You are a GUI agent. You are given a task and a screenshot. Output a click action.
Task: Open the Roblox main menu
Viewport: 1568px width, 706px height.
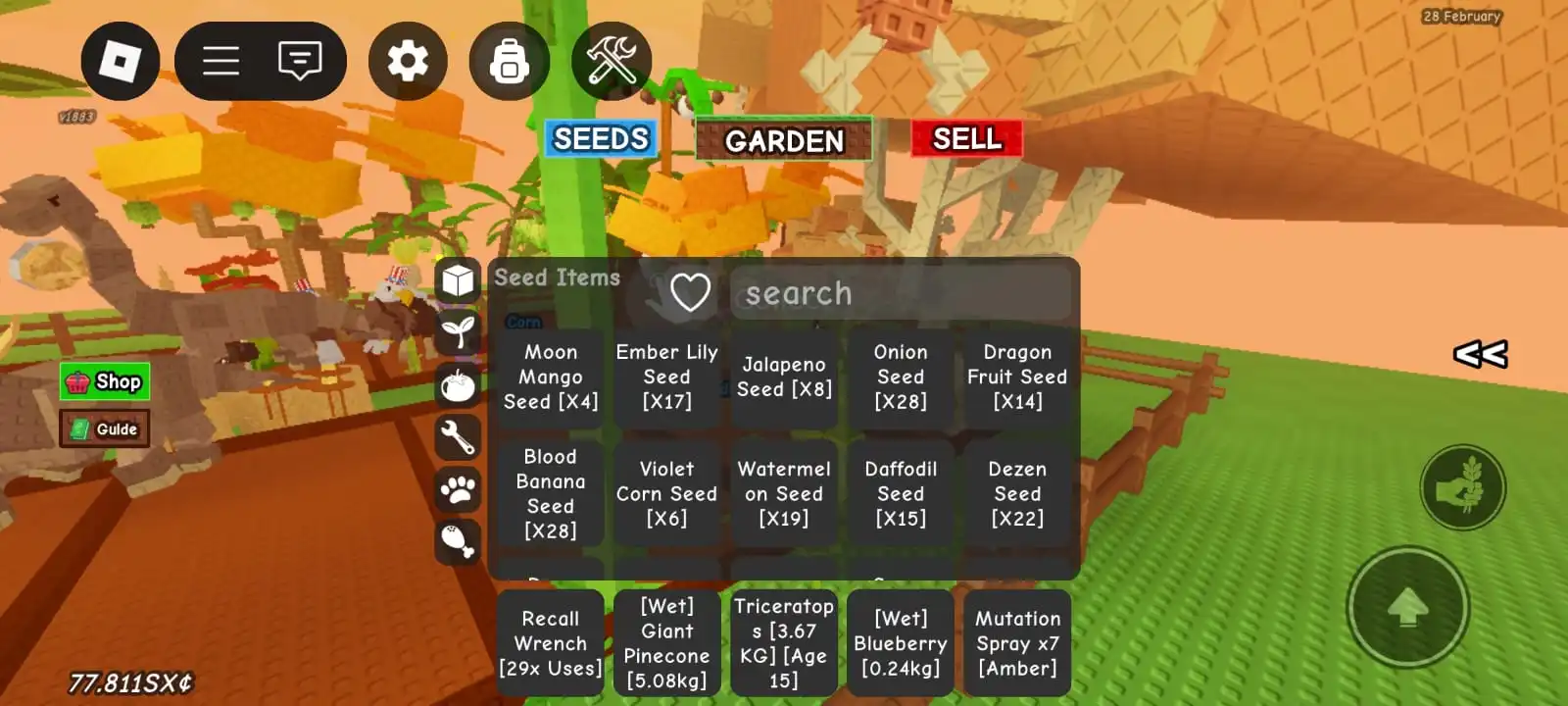(x=120, y=62)
